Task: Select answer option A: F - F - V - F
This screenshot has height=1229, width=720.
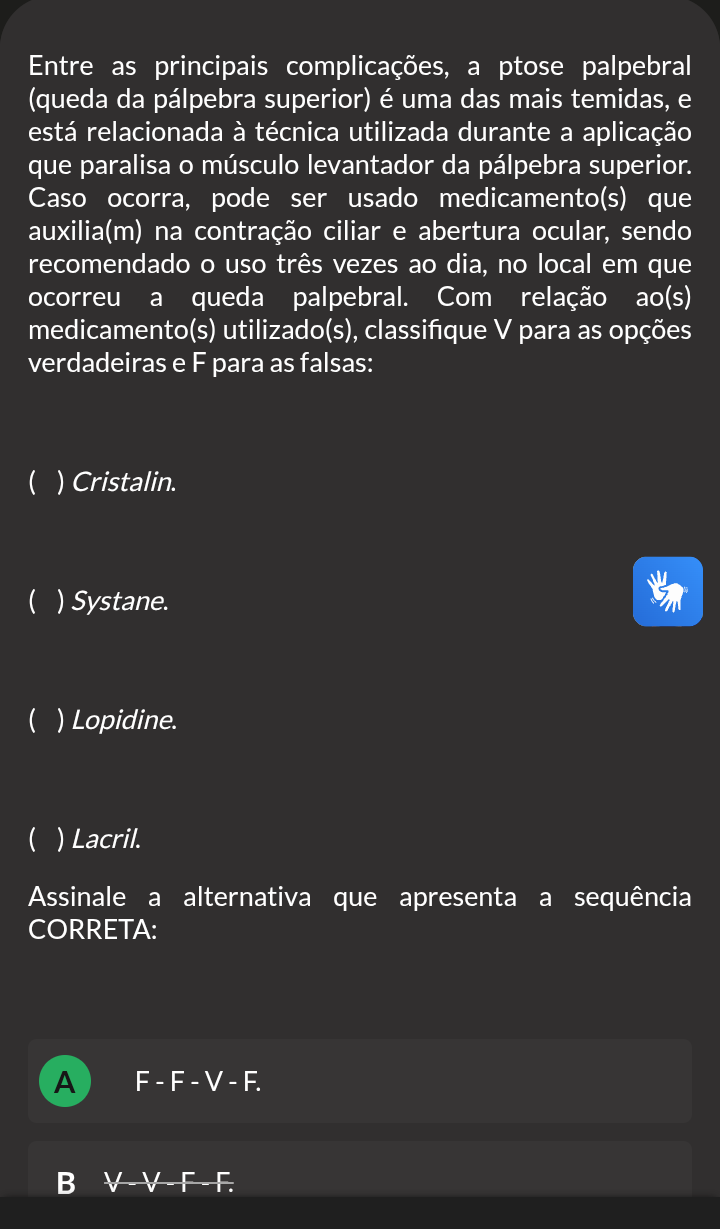Action: [x=360, y=1081]
